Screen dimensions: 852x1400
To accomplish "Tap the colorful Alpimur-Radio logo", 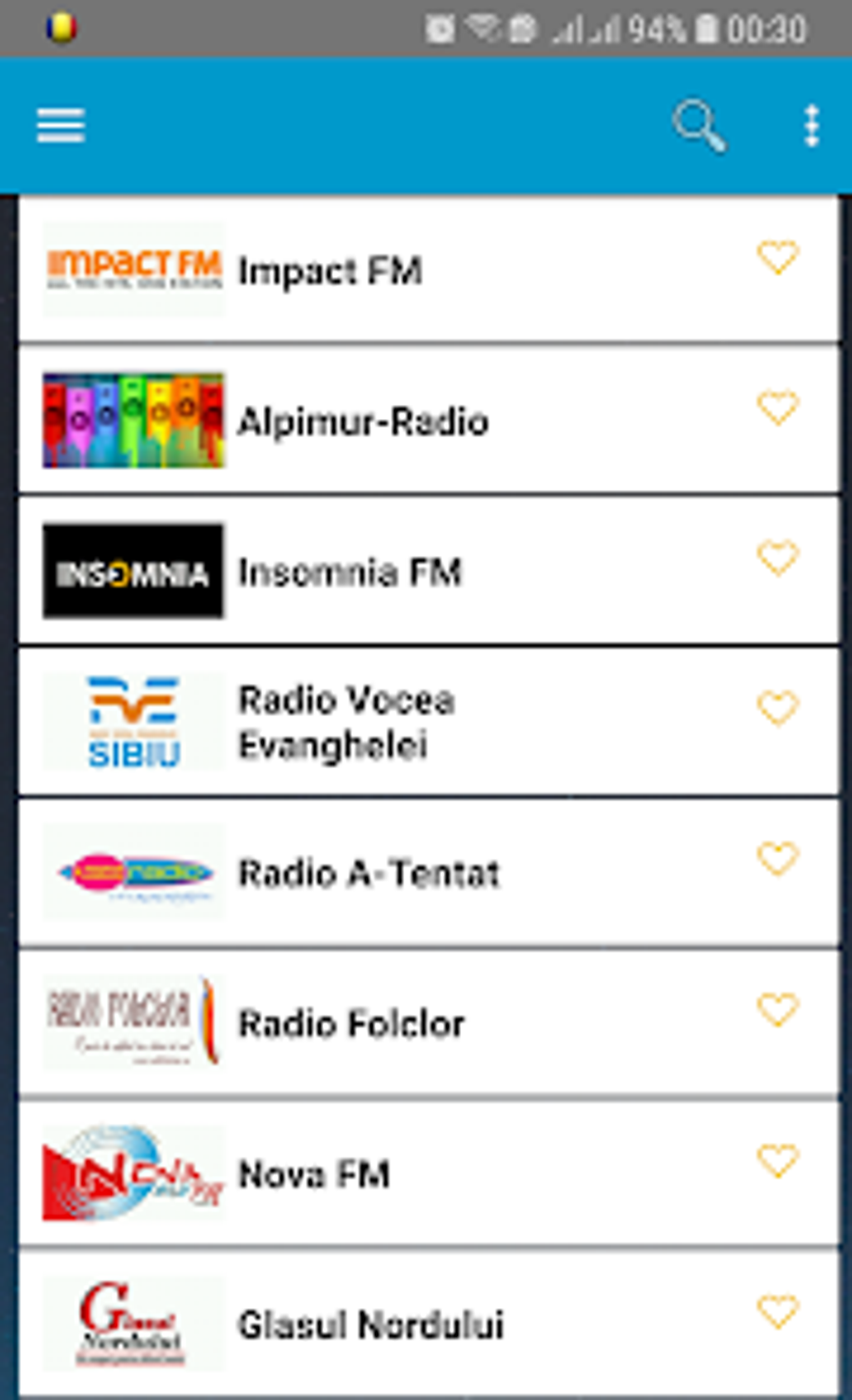I will (134, 420).
